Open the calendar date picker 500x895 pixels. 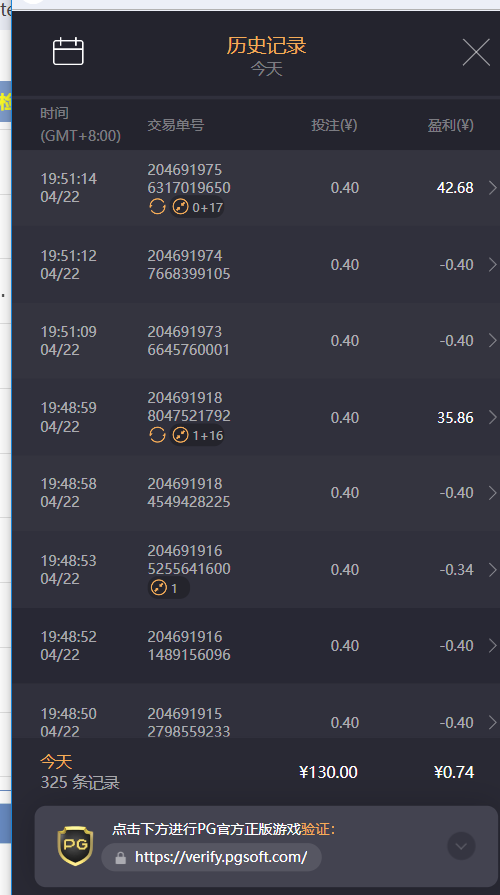[x=68, y=52]
